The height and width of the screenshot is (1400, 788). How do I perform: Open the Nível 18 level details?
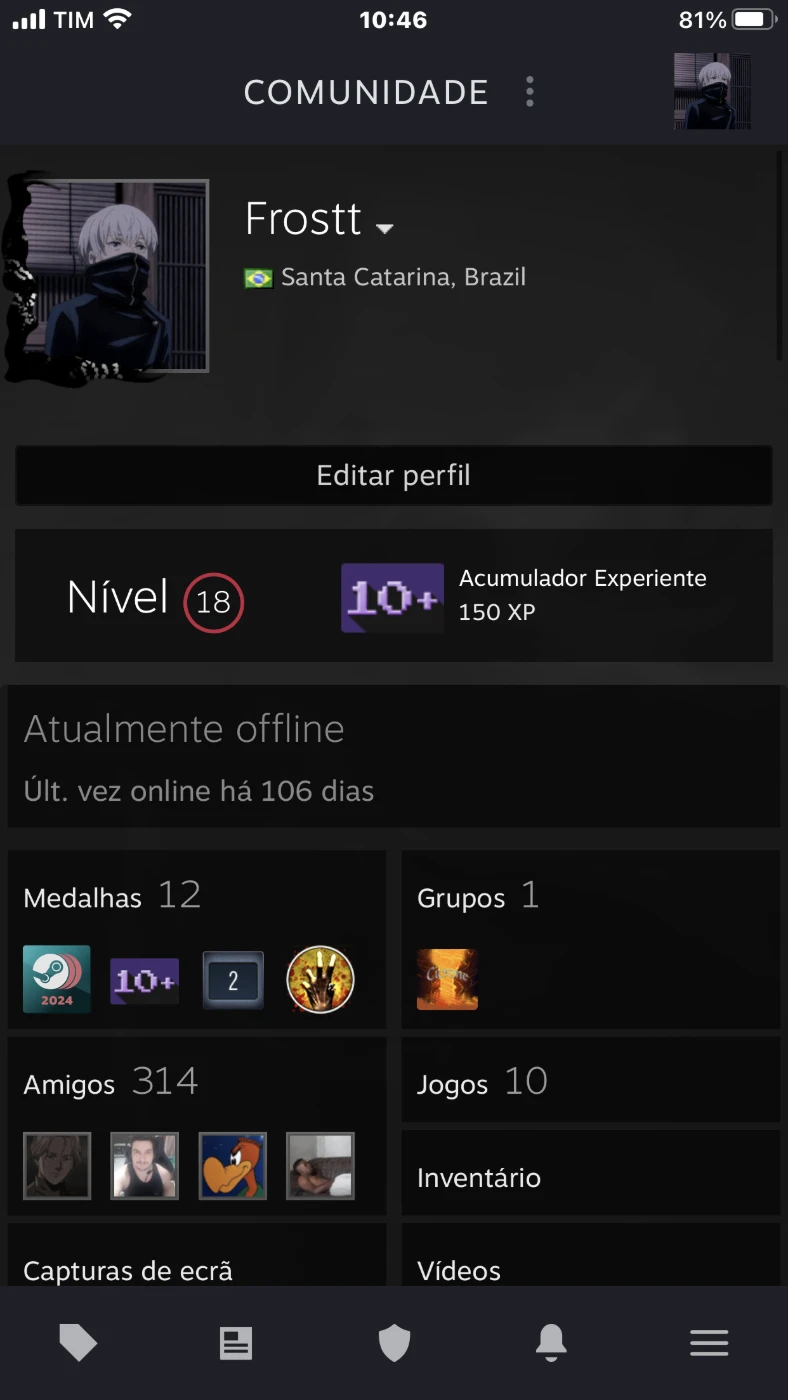coord(155,599)
